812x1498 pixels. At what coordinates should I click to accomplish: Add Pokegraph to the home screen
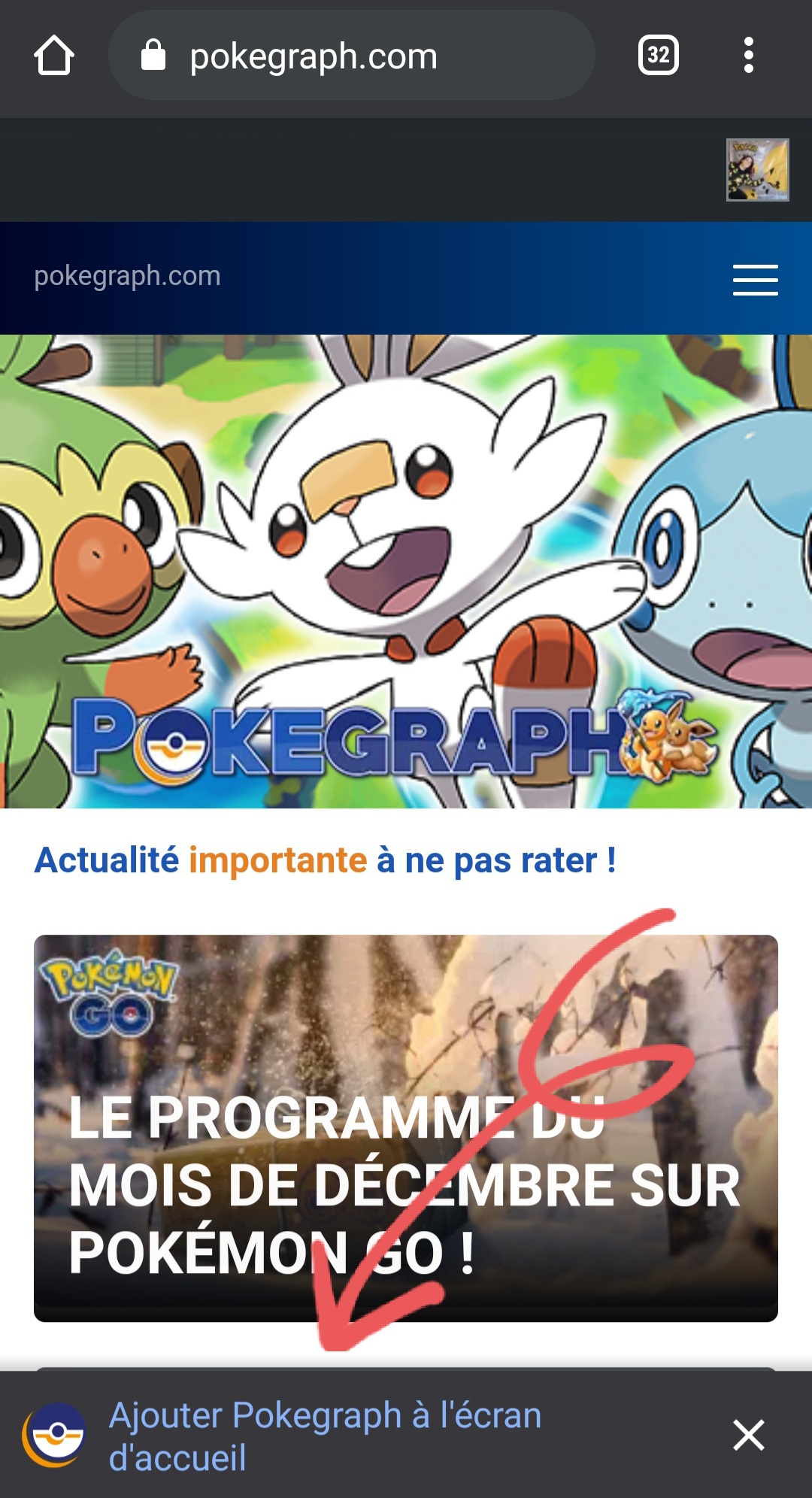pyautogui.click(x=325, y=1436)
